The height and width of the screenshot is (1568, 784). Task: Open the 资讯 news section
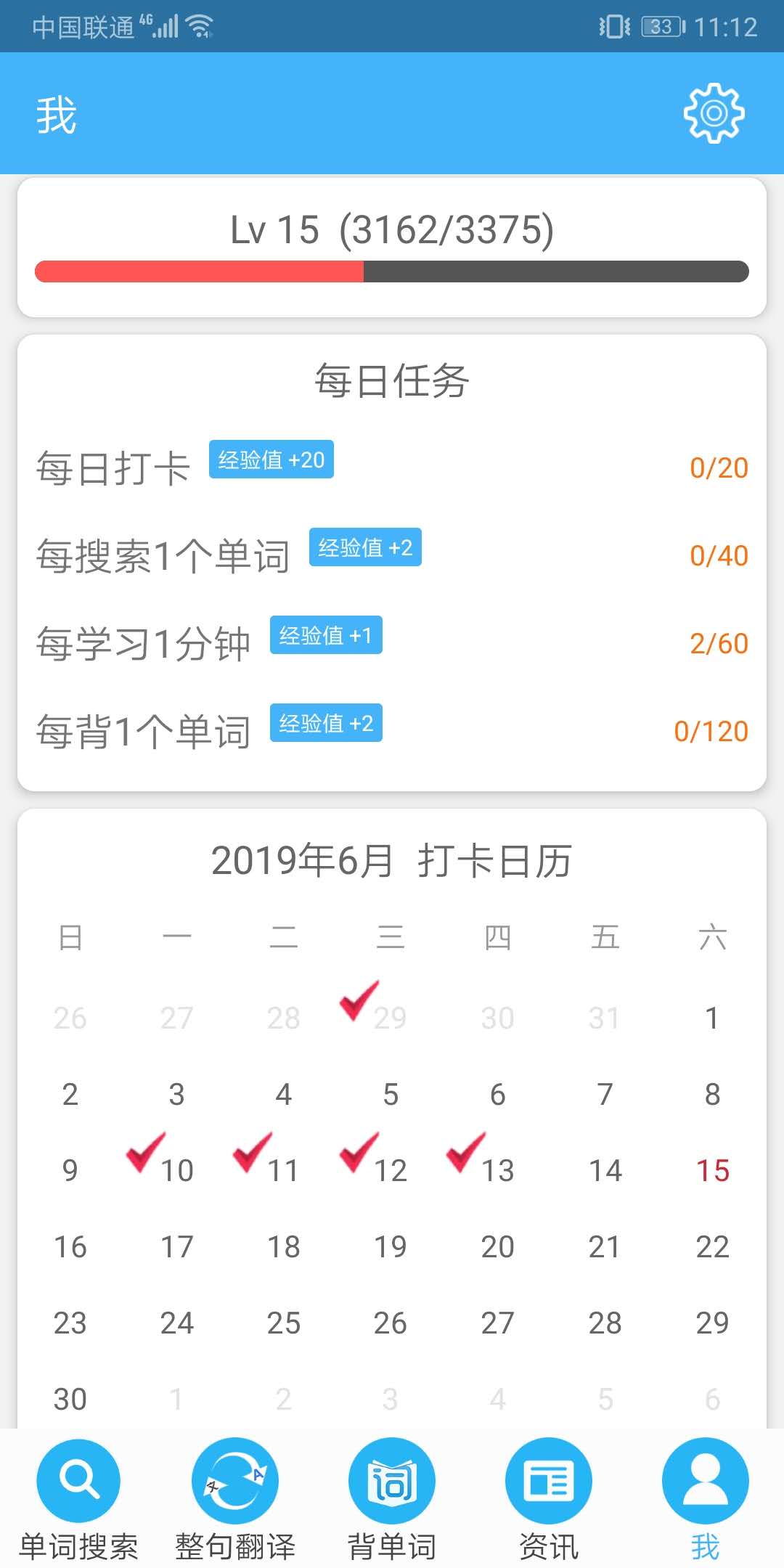click(548, 1481)
